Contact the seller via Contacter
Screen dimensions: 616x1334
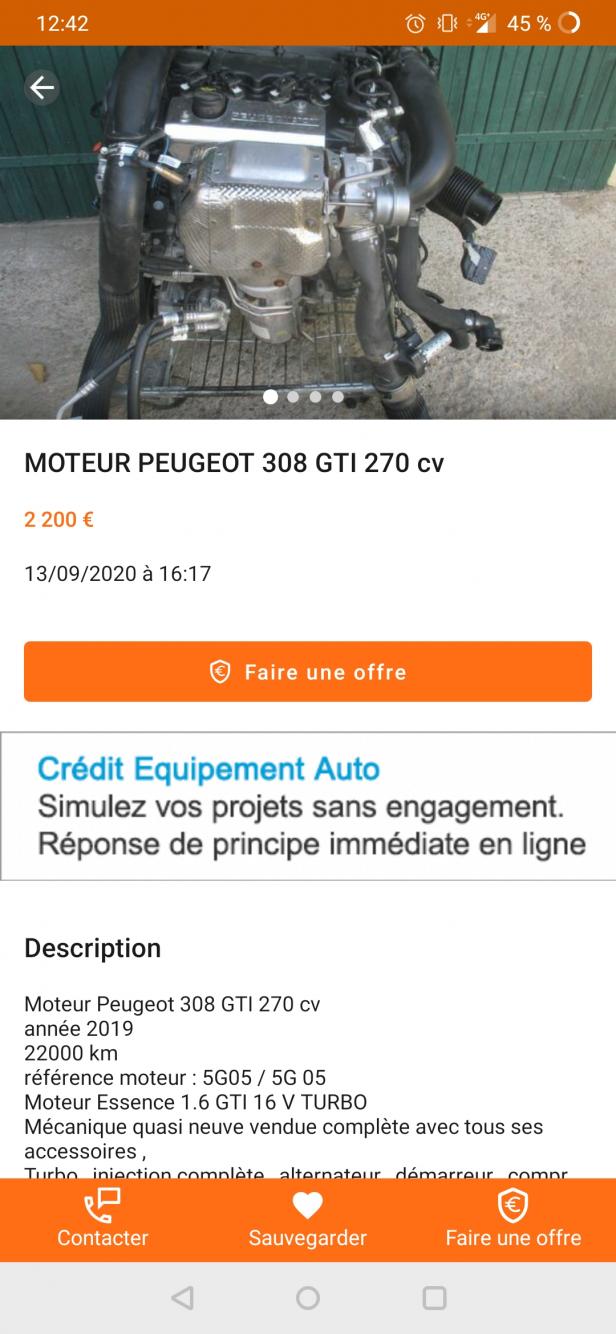102,1219
